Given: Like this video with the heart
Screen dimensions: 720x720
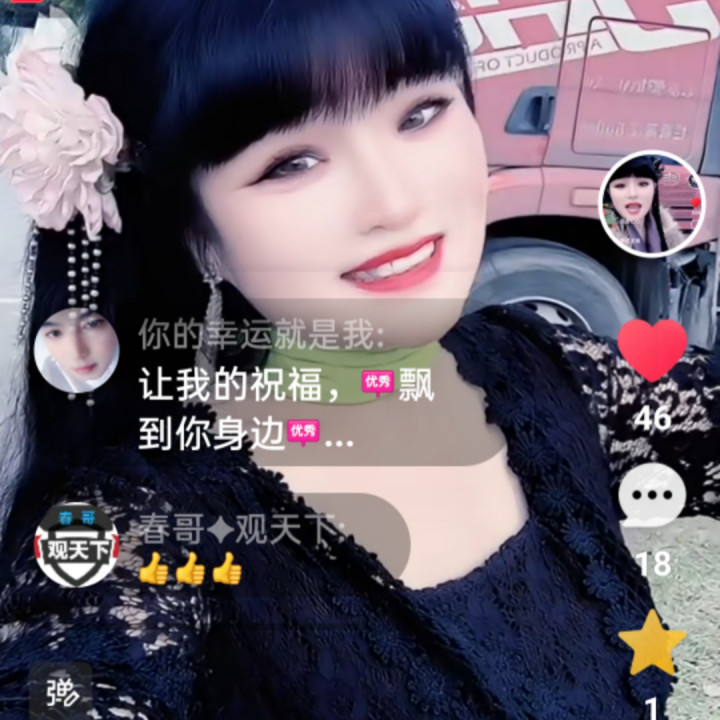Looking at the screenshot, I should tap(652, 350).
